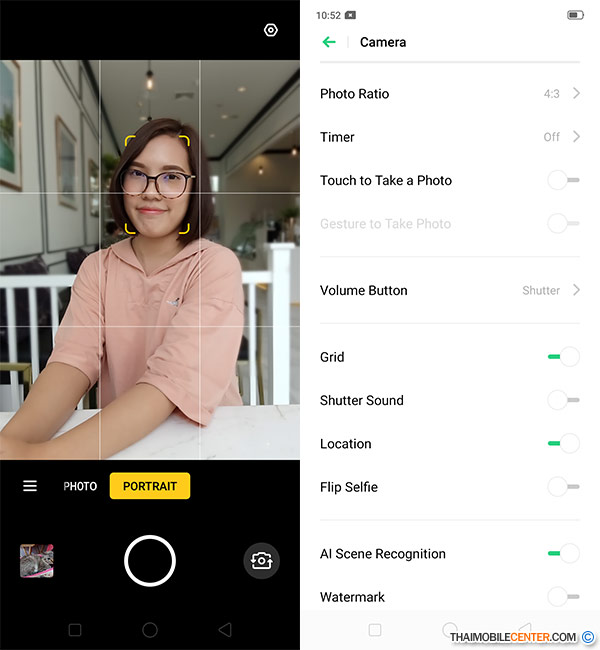Enable Shutter Sound
The height and width of the screenshot is (650, 600).
click(x=563, y=400)
